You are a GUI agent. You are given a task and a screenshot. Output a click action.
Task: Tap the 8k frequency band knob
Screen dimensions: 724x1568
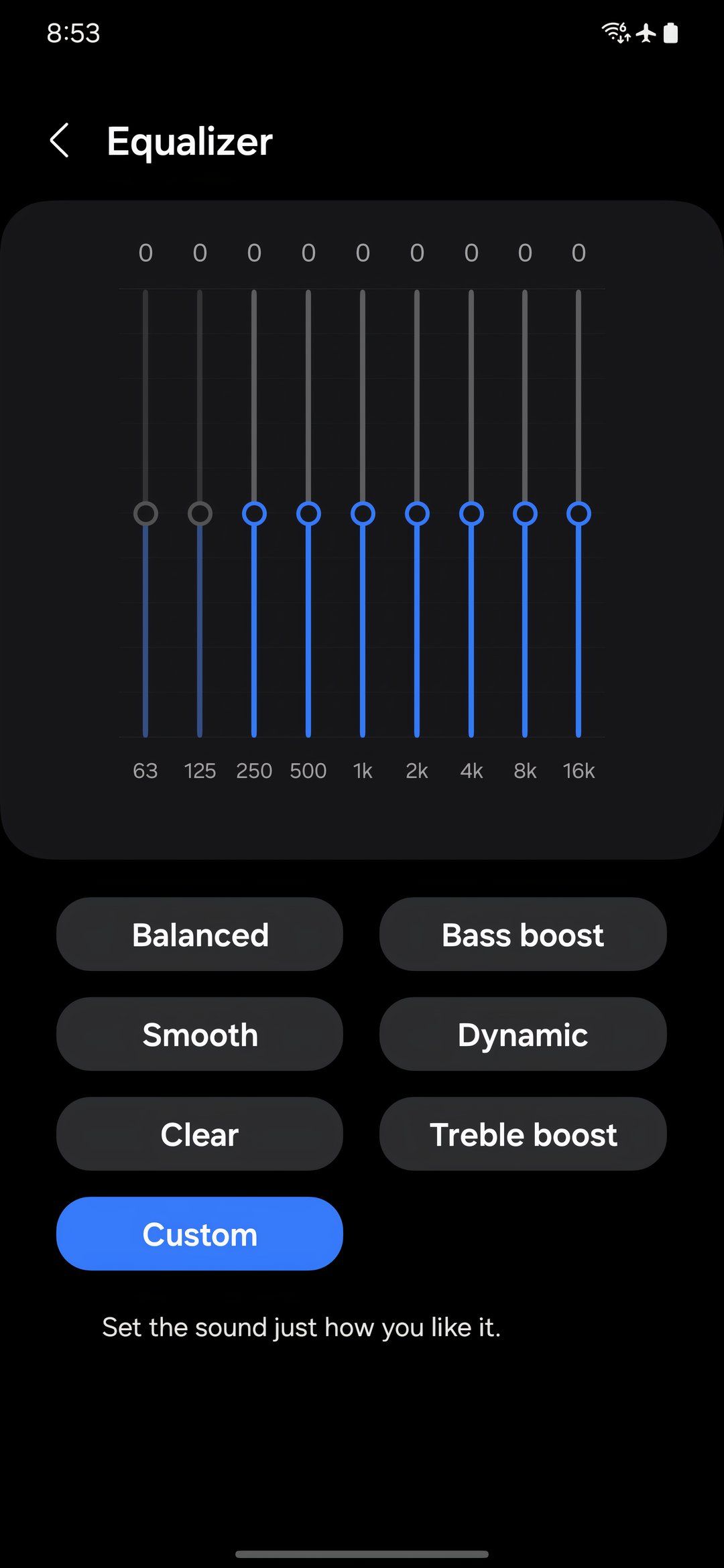click(525, 514)
